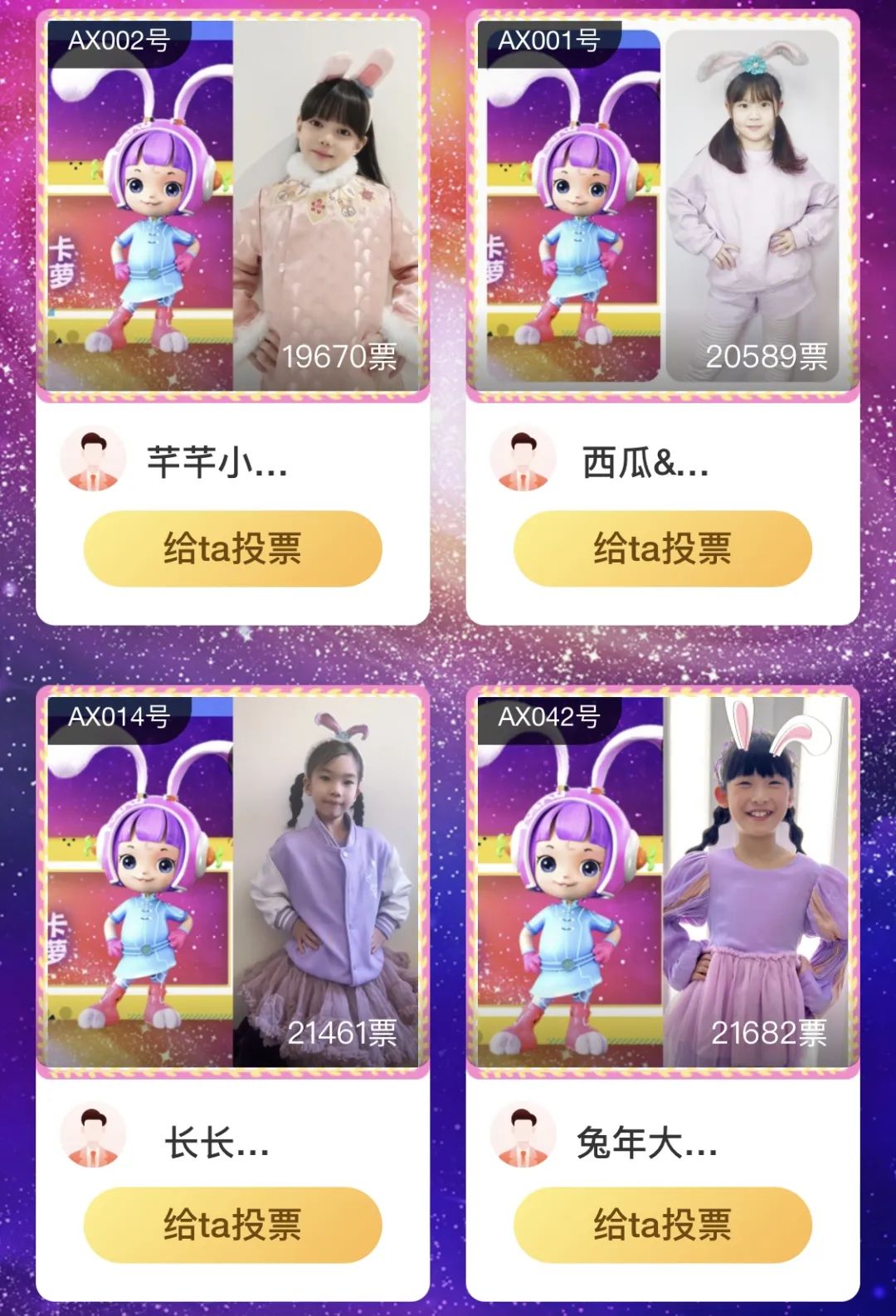The width and height of the screenshot is (896, 1316).
Task: Open the AX014 entry photo card
Action: coord(232,881)
